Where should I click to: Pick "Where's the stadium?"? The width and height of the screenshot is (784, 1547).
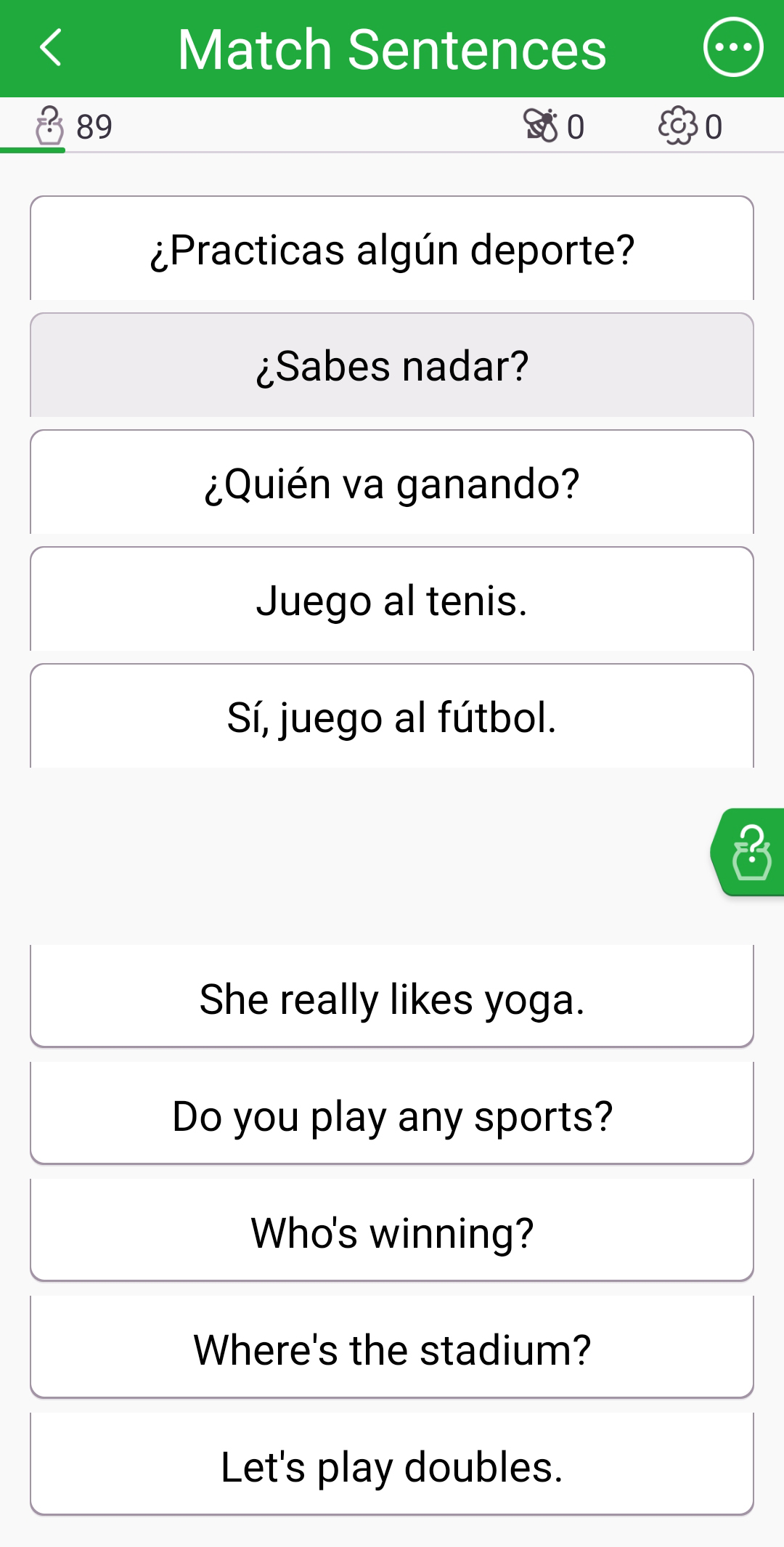[392, 1349]
